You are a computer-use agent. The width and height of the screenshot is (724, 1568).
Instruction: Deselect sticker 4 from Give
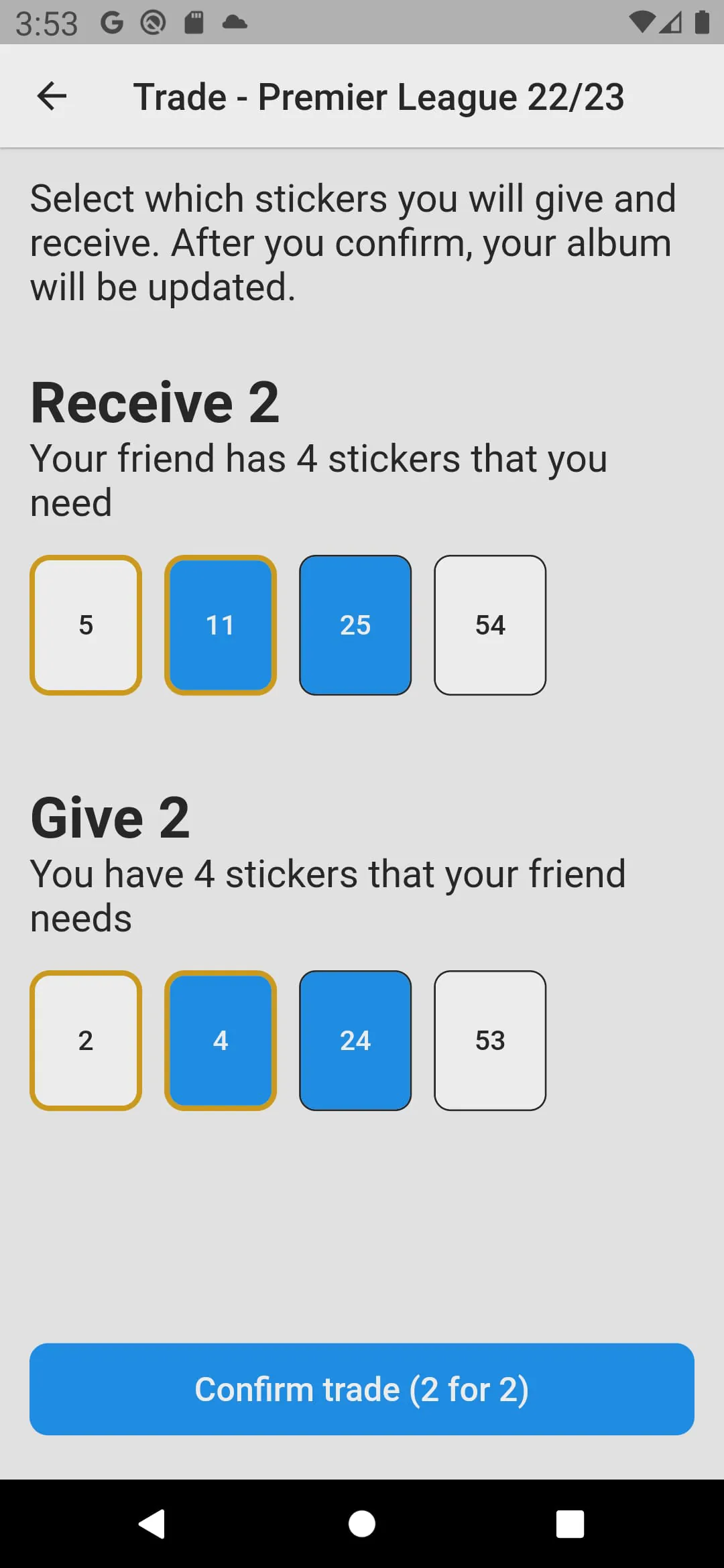point(221,1040)
